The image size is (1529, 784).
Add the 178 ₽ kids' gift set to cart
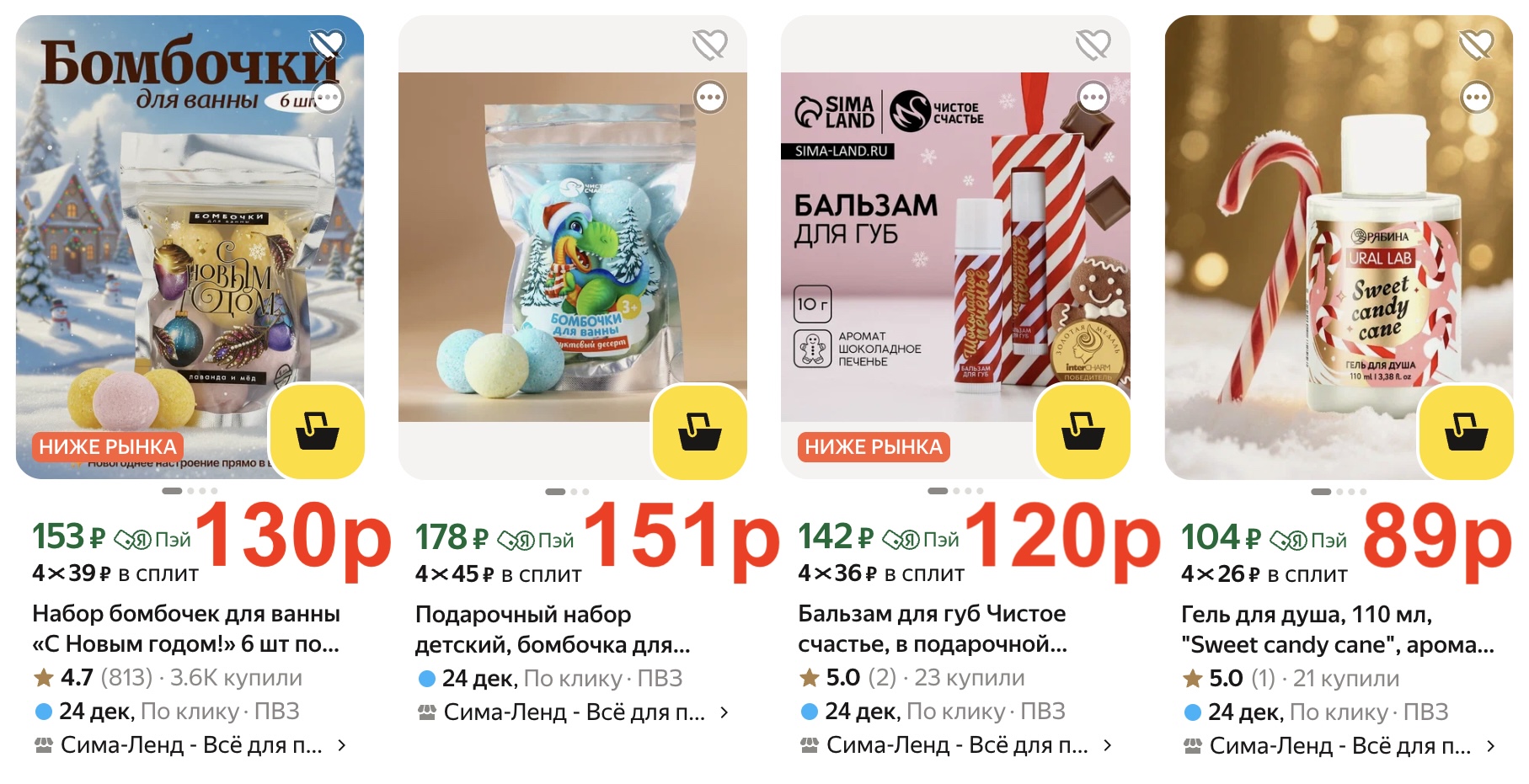coord(699,431)
